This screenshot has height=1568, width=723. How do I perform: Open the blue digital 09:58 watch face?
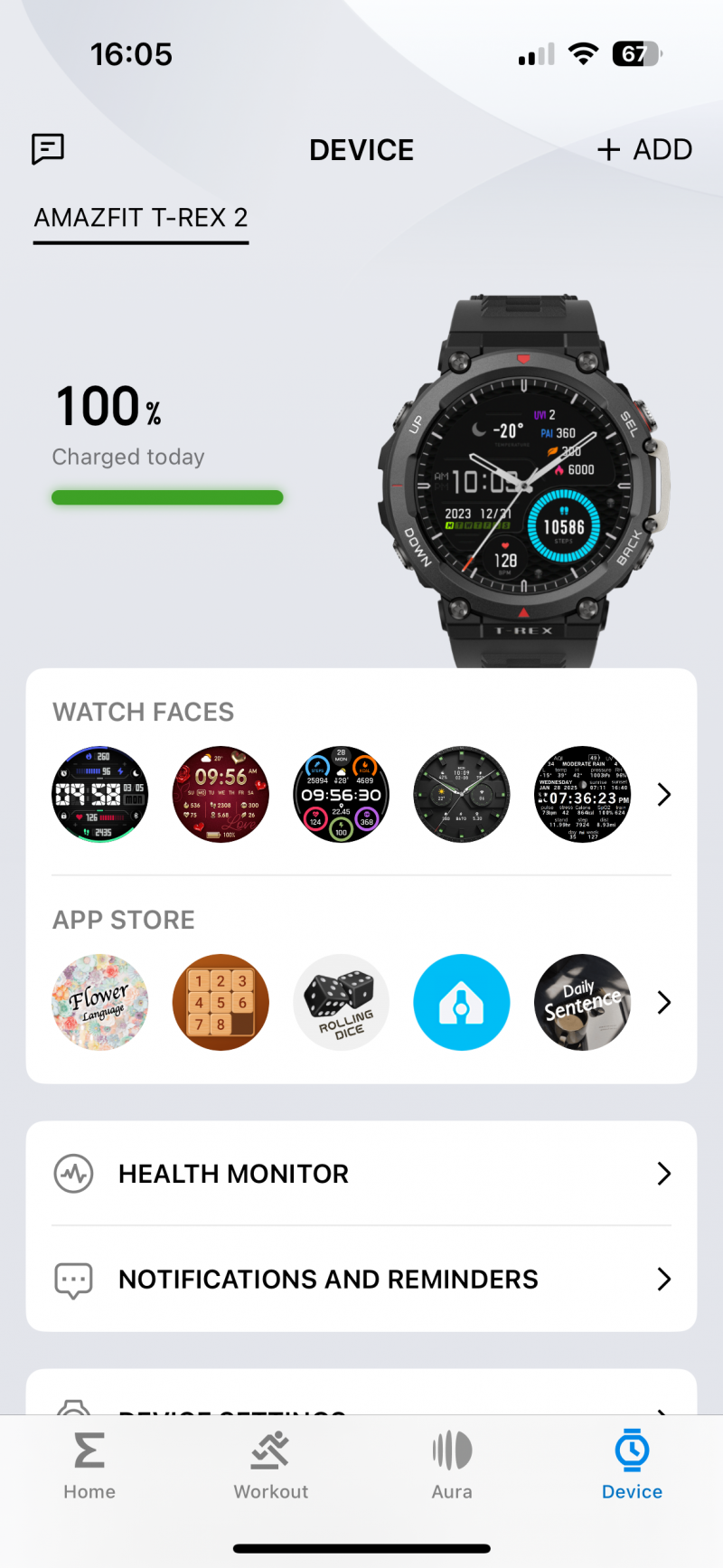tap(100, 794)
